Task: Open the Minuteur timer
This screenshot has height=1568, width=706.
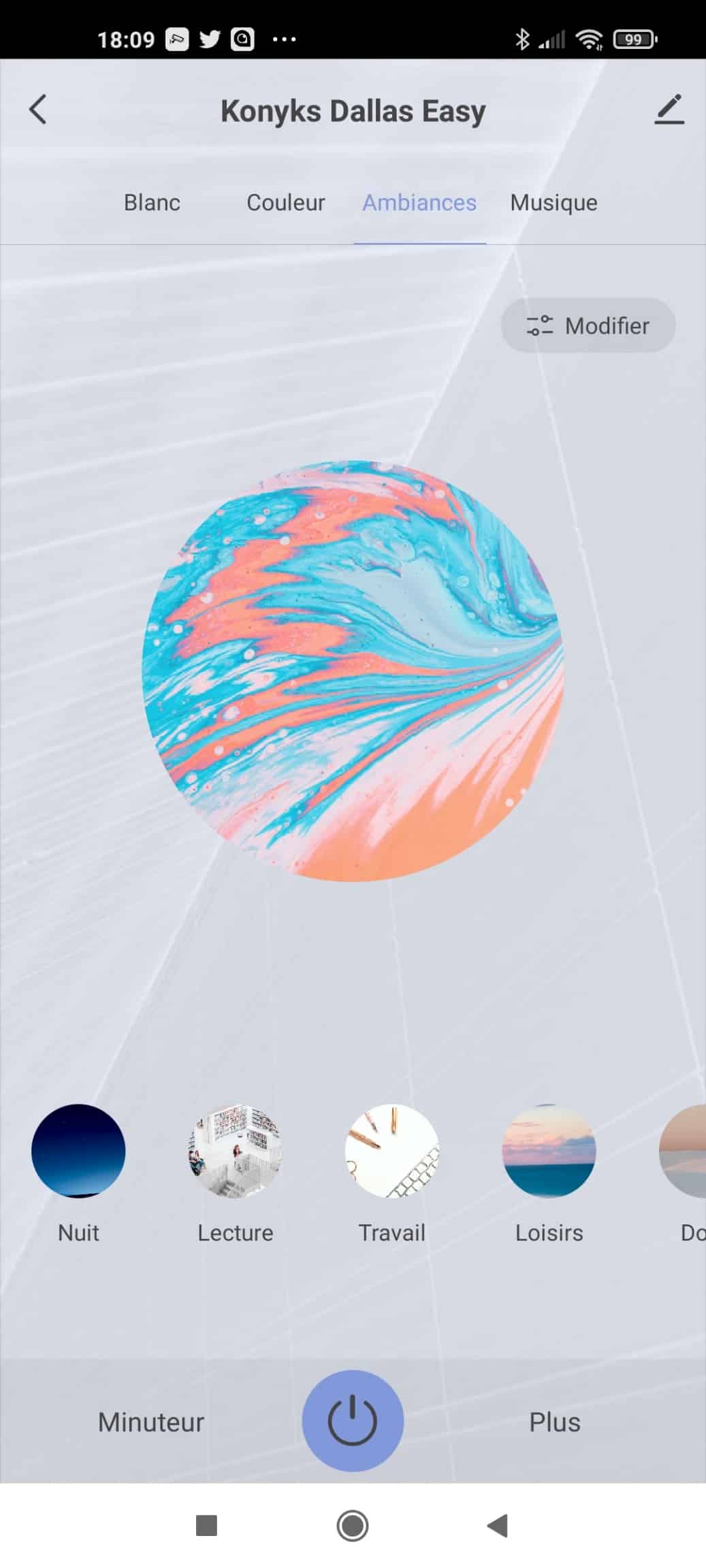Action: pos(151,1422)
